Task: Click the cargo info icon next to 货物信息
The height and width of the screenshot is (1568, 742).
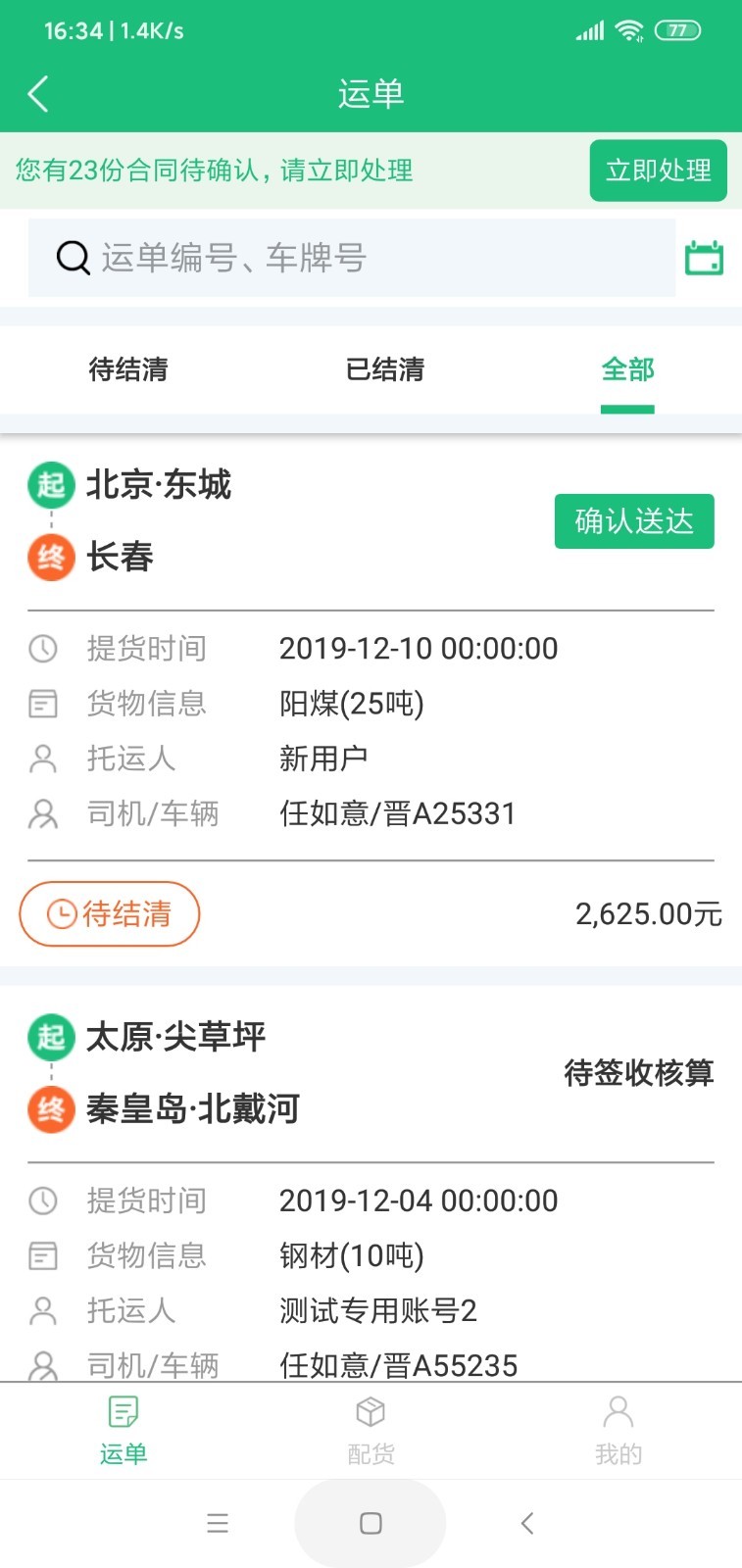Action: point(42,703)
